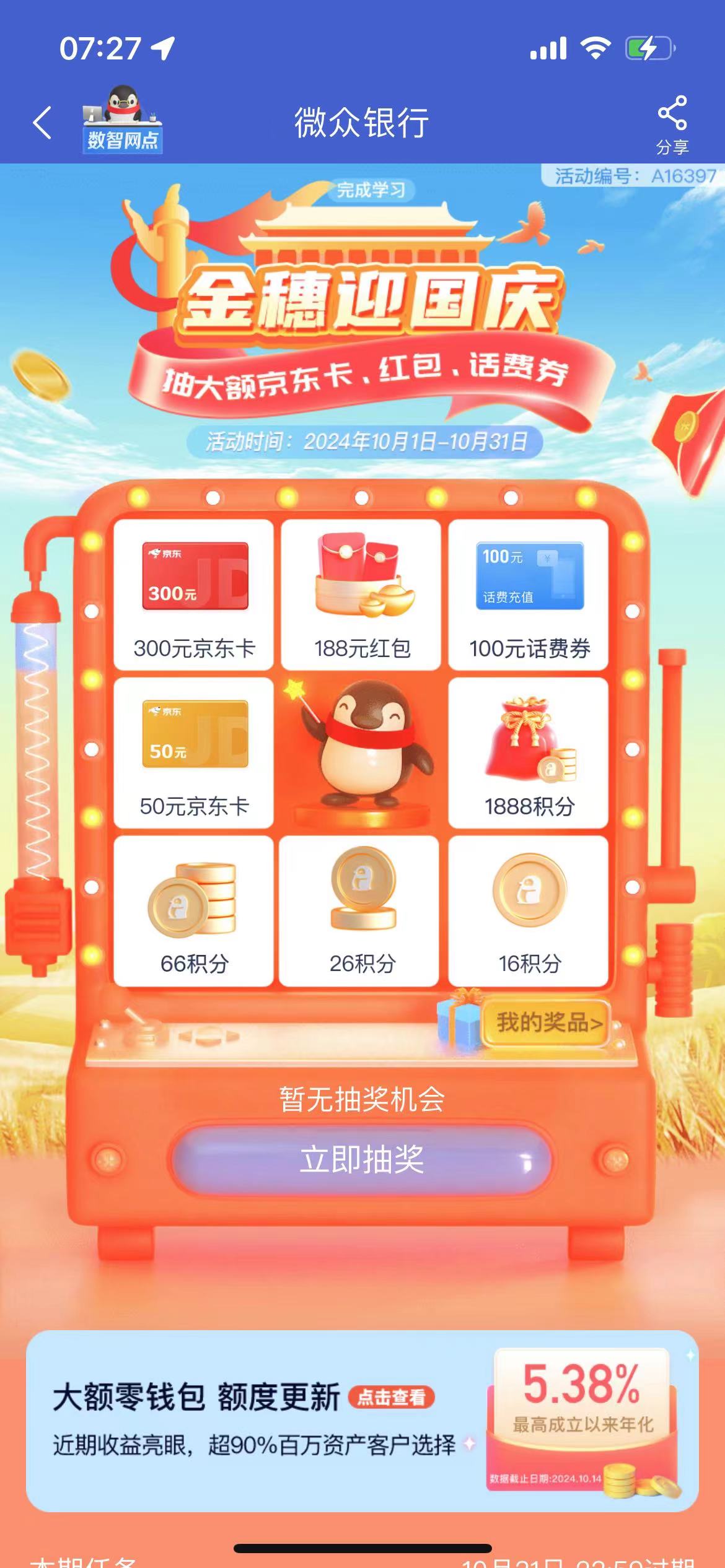Open the 数智网点 penguin icon
Image resolution: width=725 pixels, height=1568 pixels.
click(123, 121)
